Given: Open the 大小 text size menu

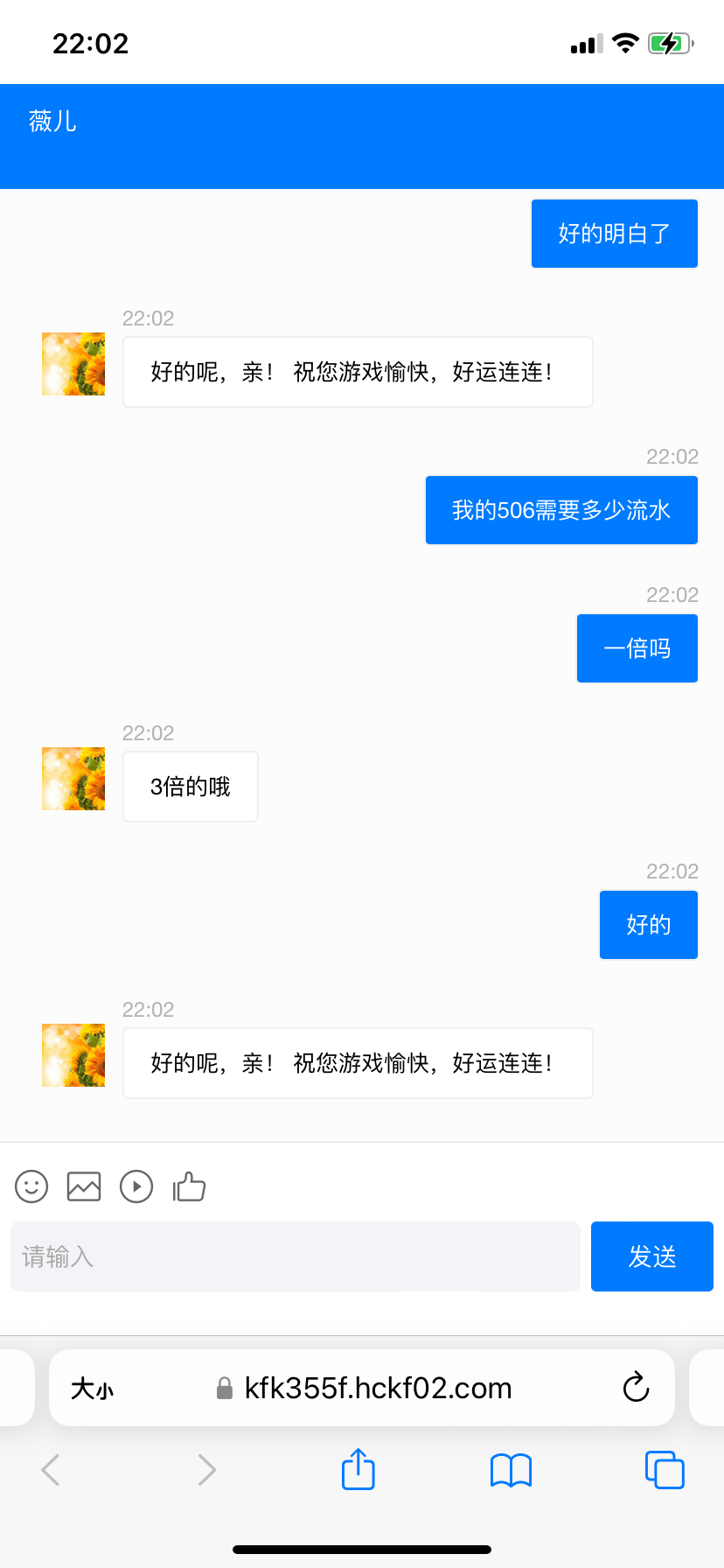Looking at the screenshot, I should 92,1389.
